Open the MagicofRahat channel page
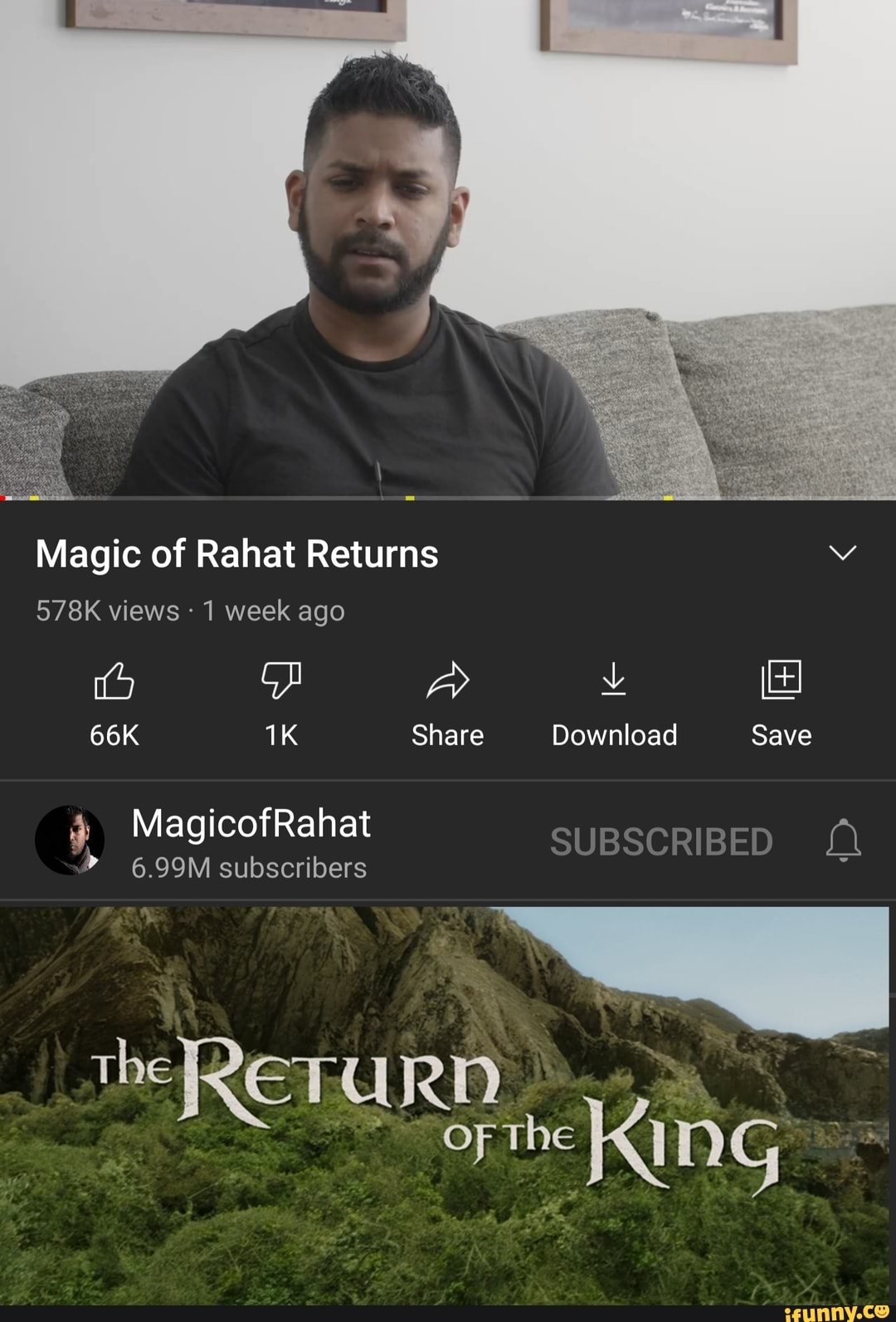This screenshot has height=1322, width=896. pyautogui.click(x=250, y=824)
